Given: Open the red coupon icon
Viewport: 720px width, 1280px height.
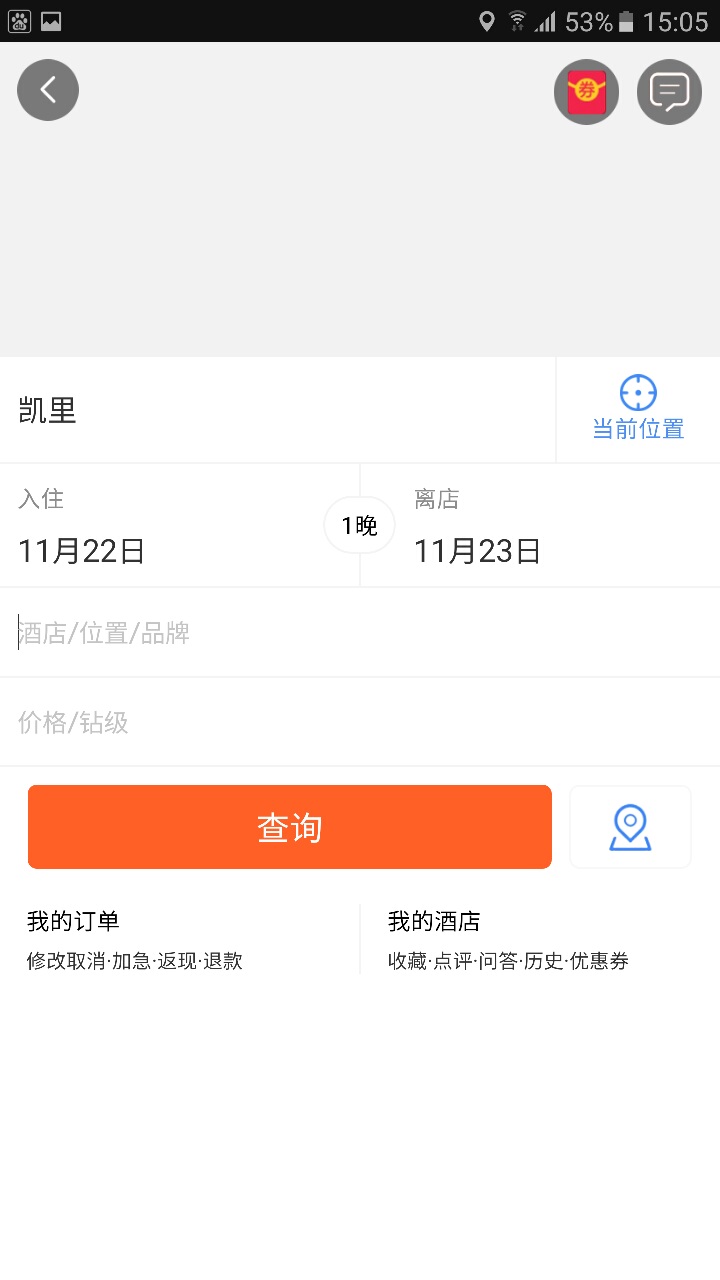Looking at the screenshot, I should [587, 92].
